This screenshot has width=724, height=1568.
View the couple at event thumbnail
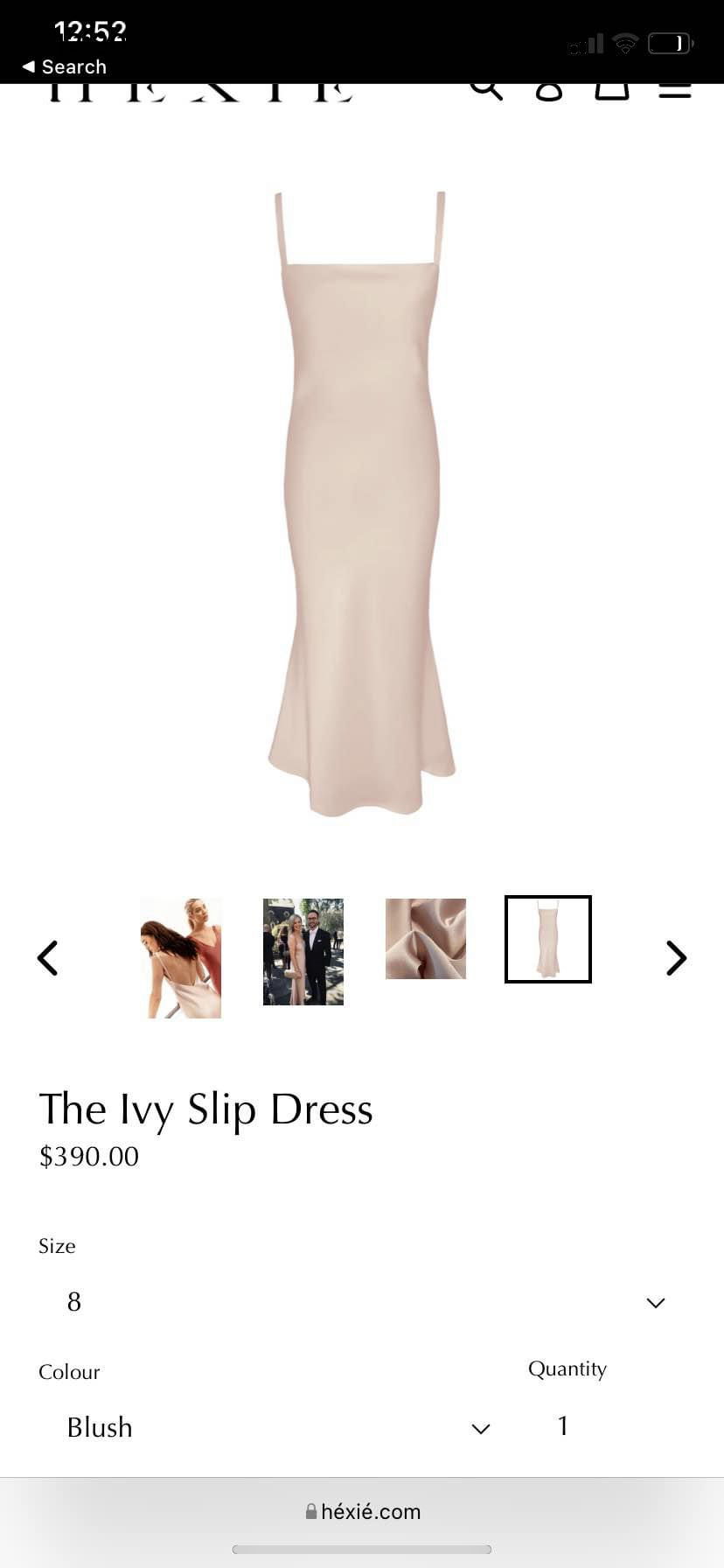click(303, 952)
